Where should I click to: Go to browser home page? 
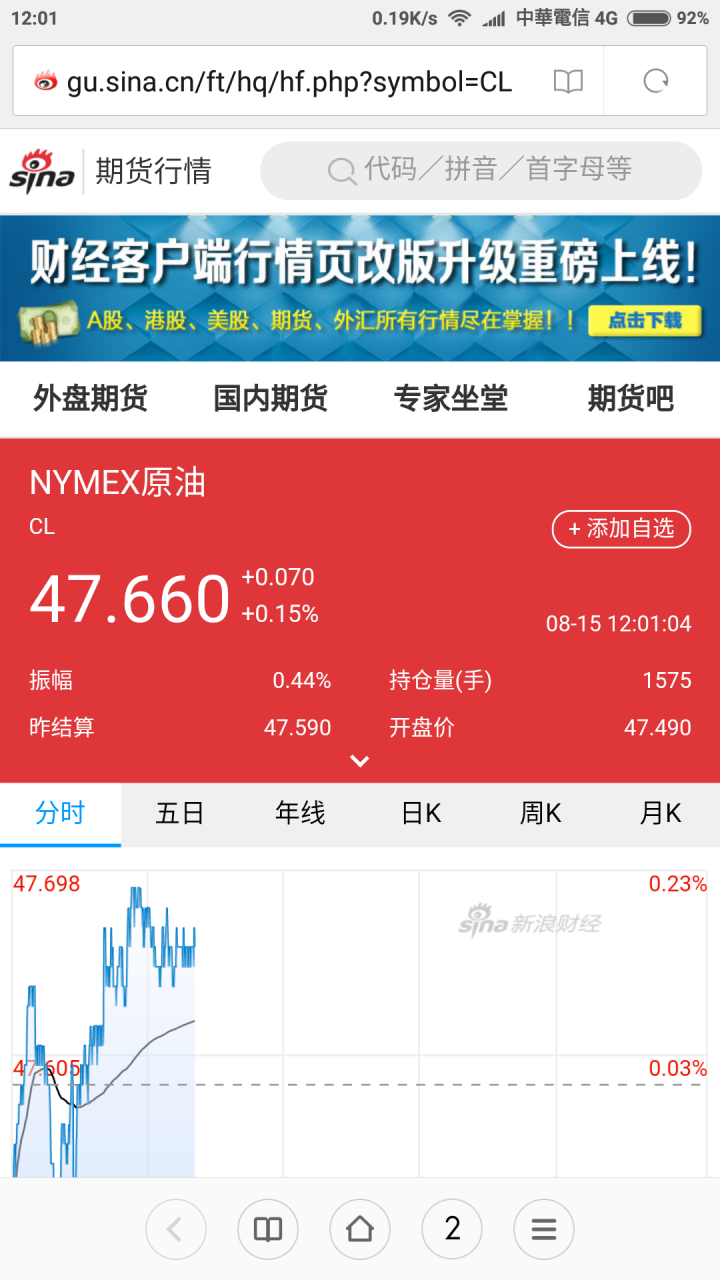coord(360,1229)
